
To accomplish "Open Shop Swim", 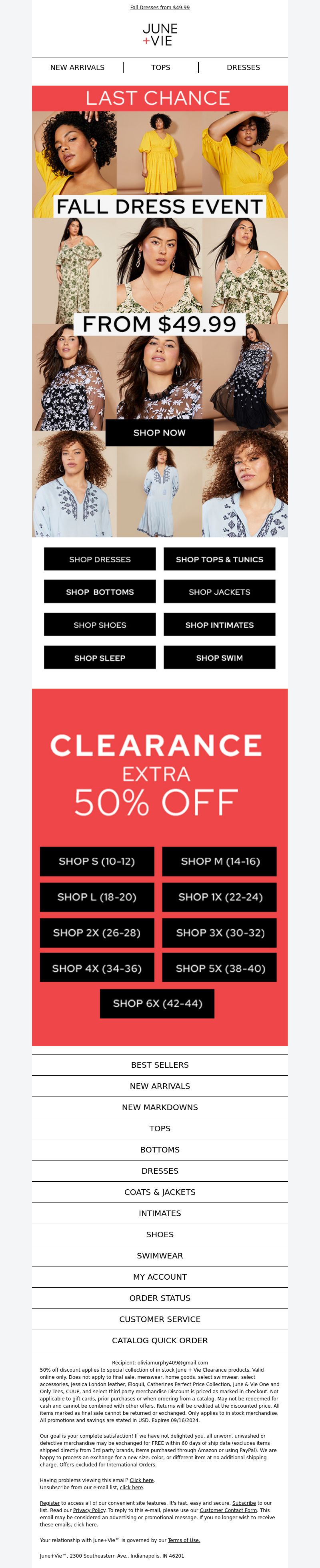I will coord(219,657).
